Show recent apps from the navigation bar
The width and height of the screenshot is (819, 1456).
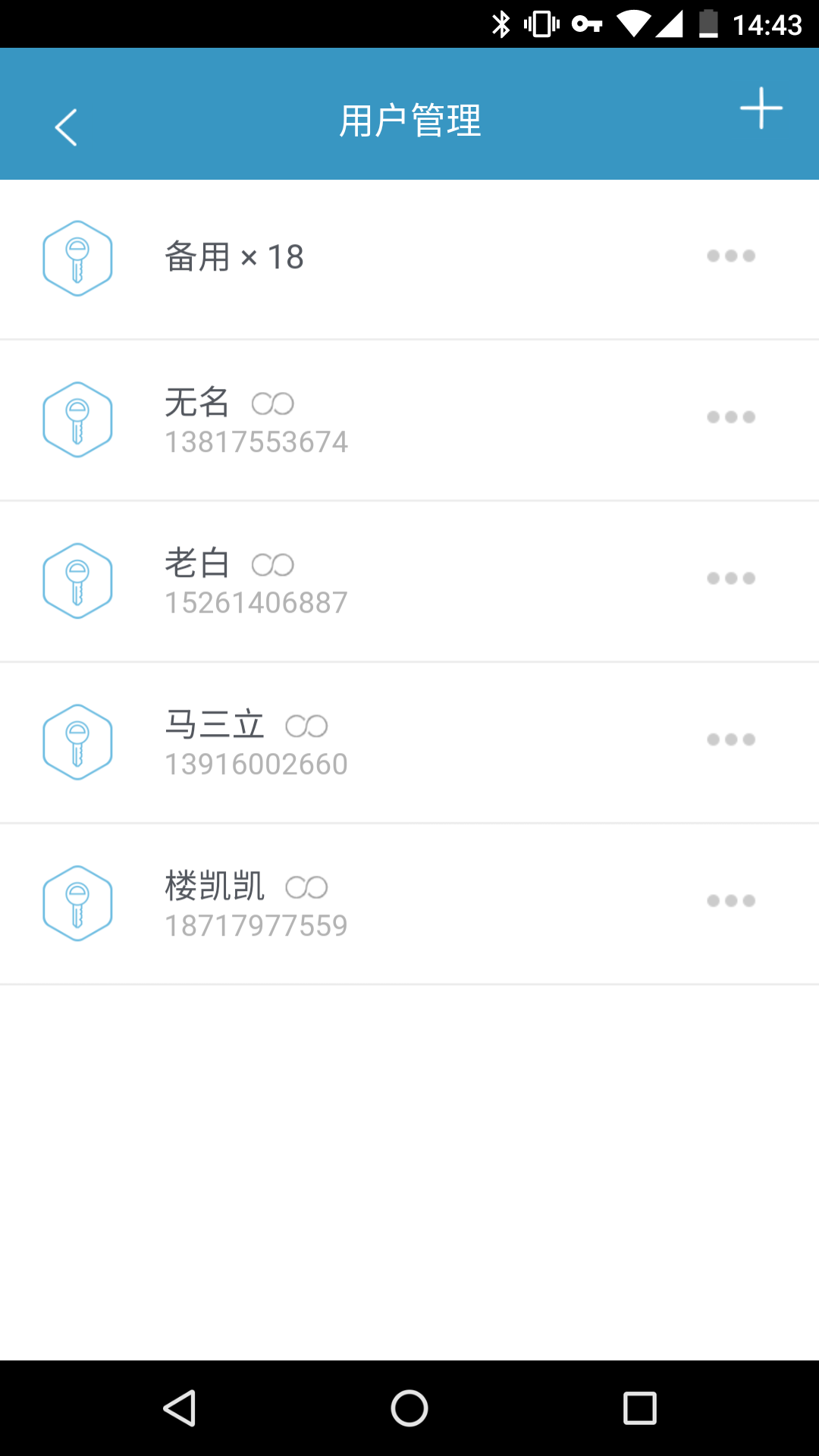639,1408
